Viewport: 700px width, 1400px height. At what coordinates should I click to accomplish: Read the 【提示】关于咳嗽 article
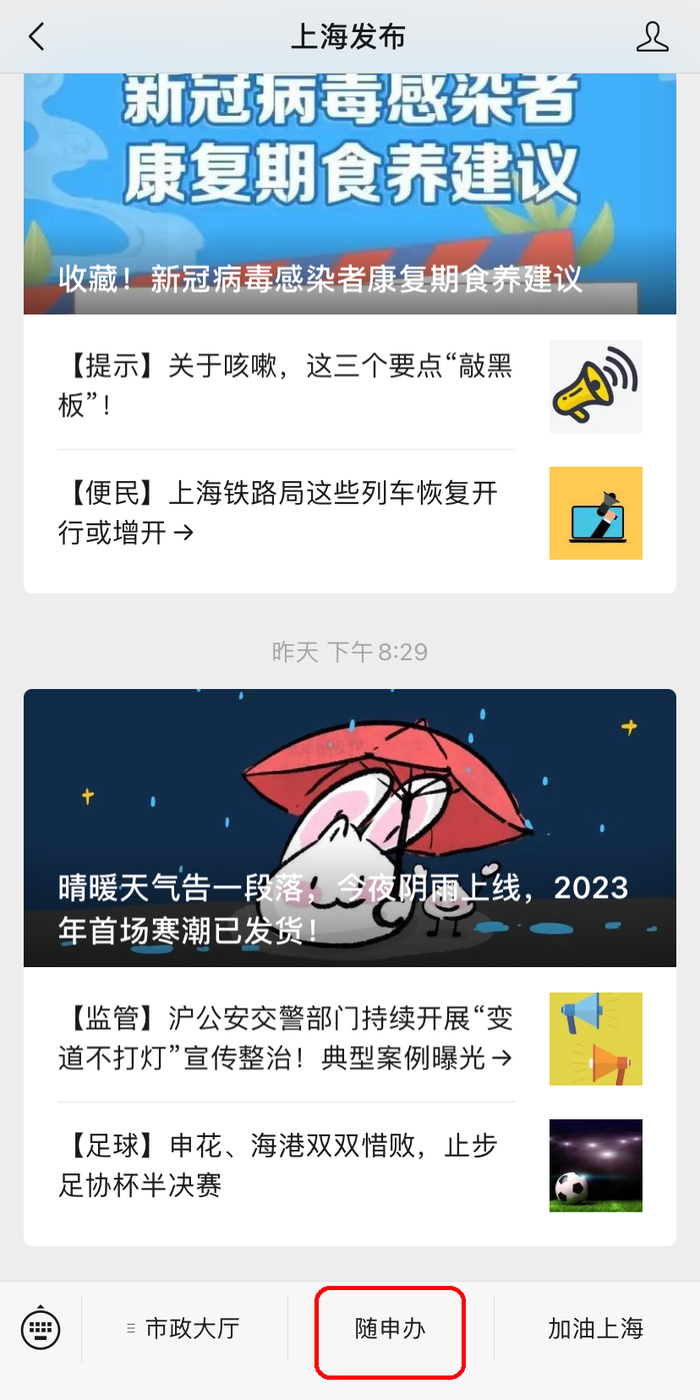point(286,386)
